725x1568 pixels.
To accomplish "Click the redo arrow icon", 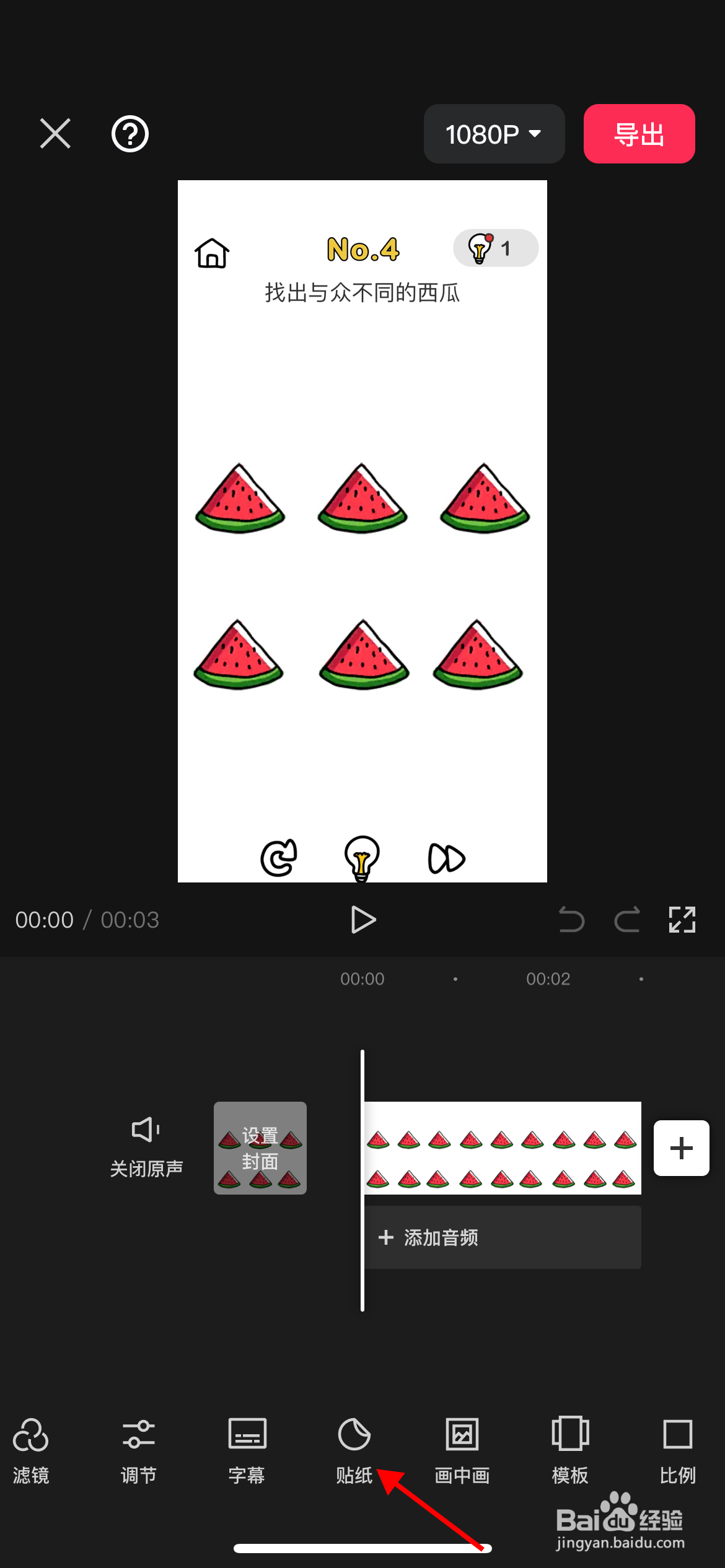I will pos(626,920).
